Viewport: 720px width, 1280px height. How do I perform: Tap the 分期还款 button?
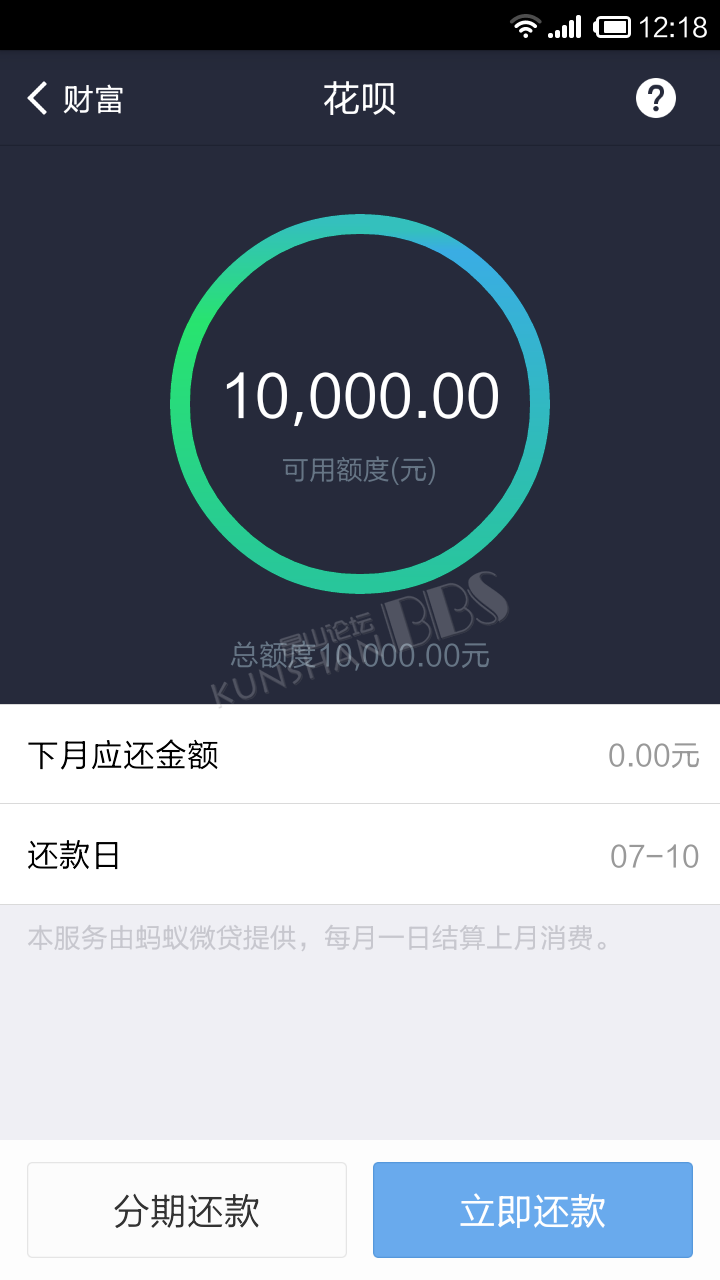click(x=187, y=1210)
